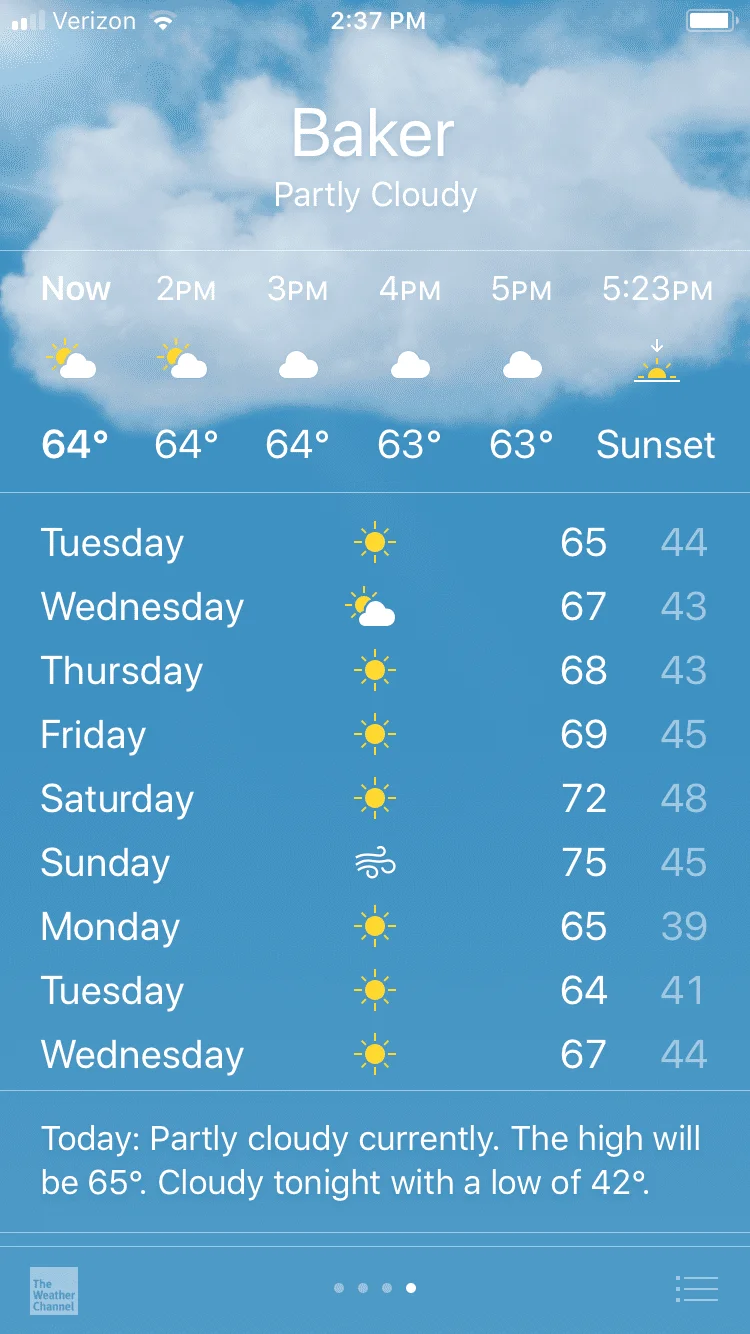Open The Weather Channel link
The height and width of the screenshot is (1334, 750).
coord(54,1290)
